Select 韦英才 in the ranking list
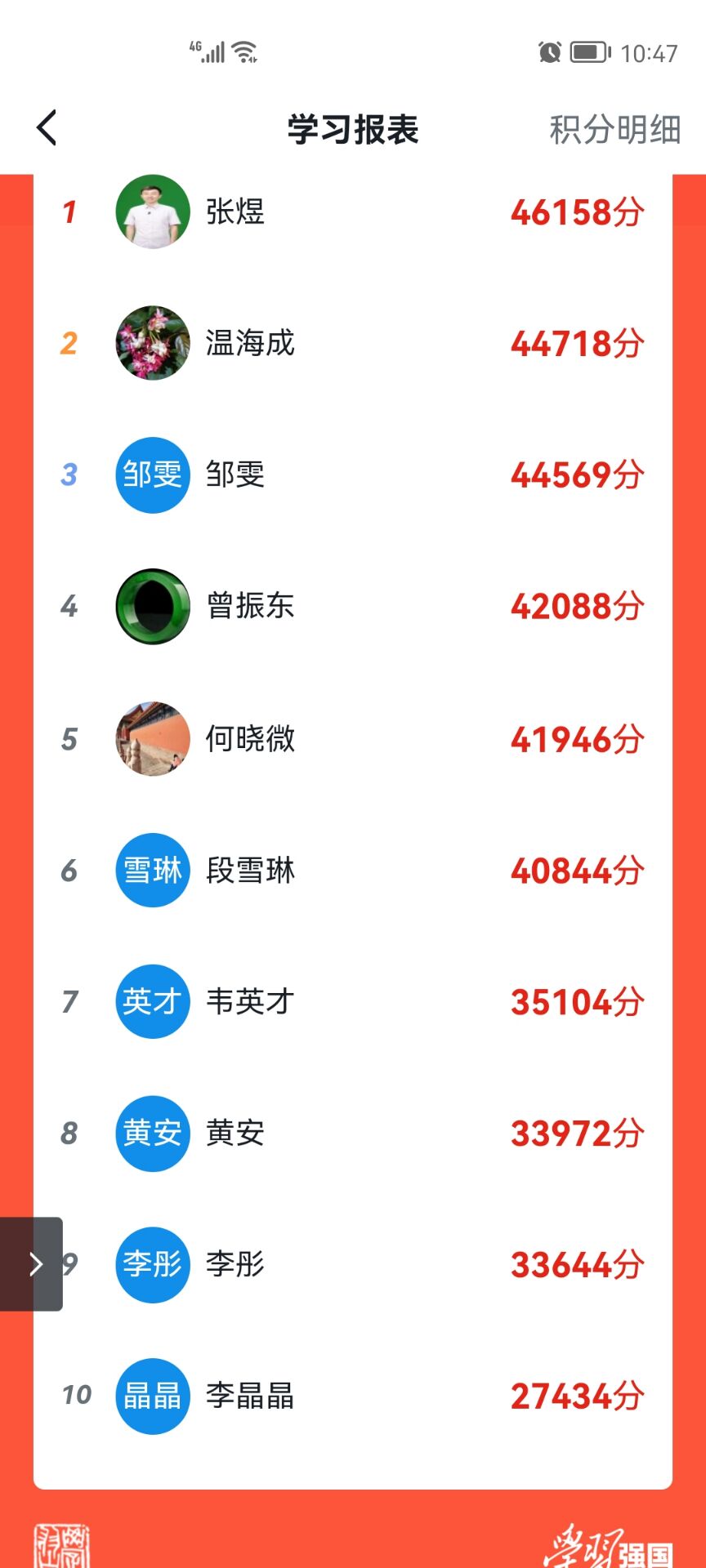 pos(352,1001)
